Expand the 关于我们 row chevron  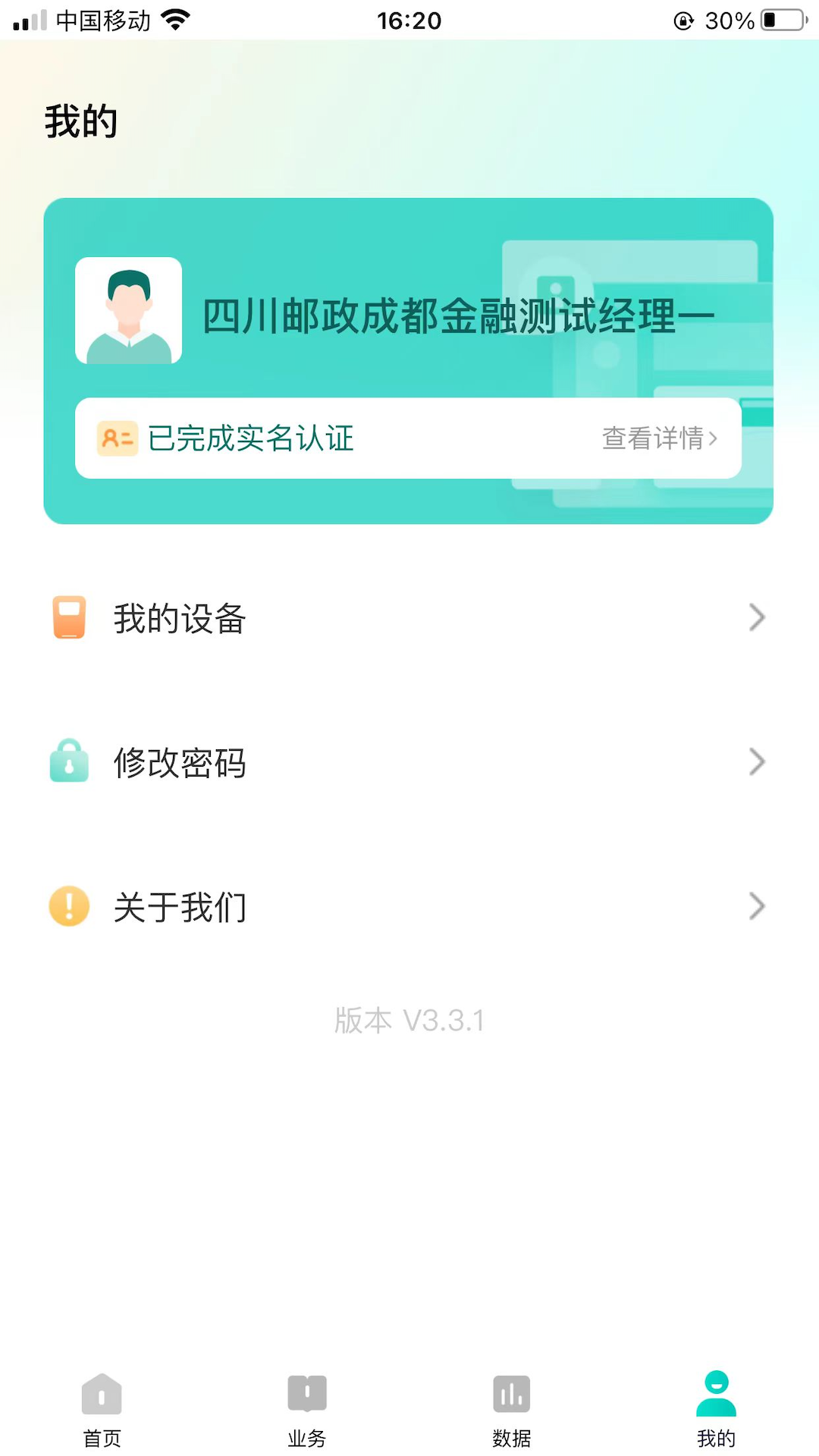click(x=756, y=905)
